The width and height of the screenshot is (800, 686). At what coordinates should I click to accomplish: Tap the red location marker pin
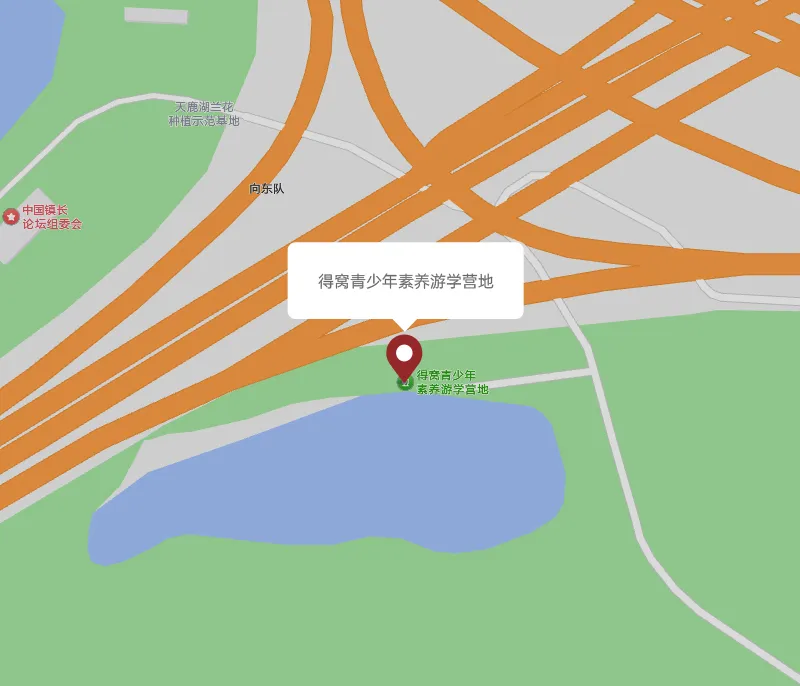404,355
